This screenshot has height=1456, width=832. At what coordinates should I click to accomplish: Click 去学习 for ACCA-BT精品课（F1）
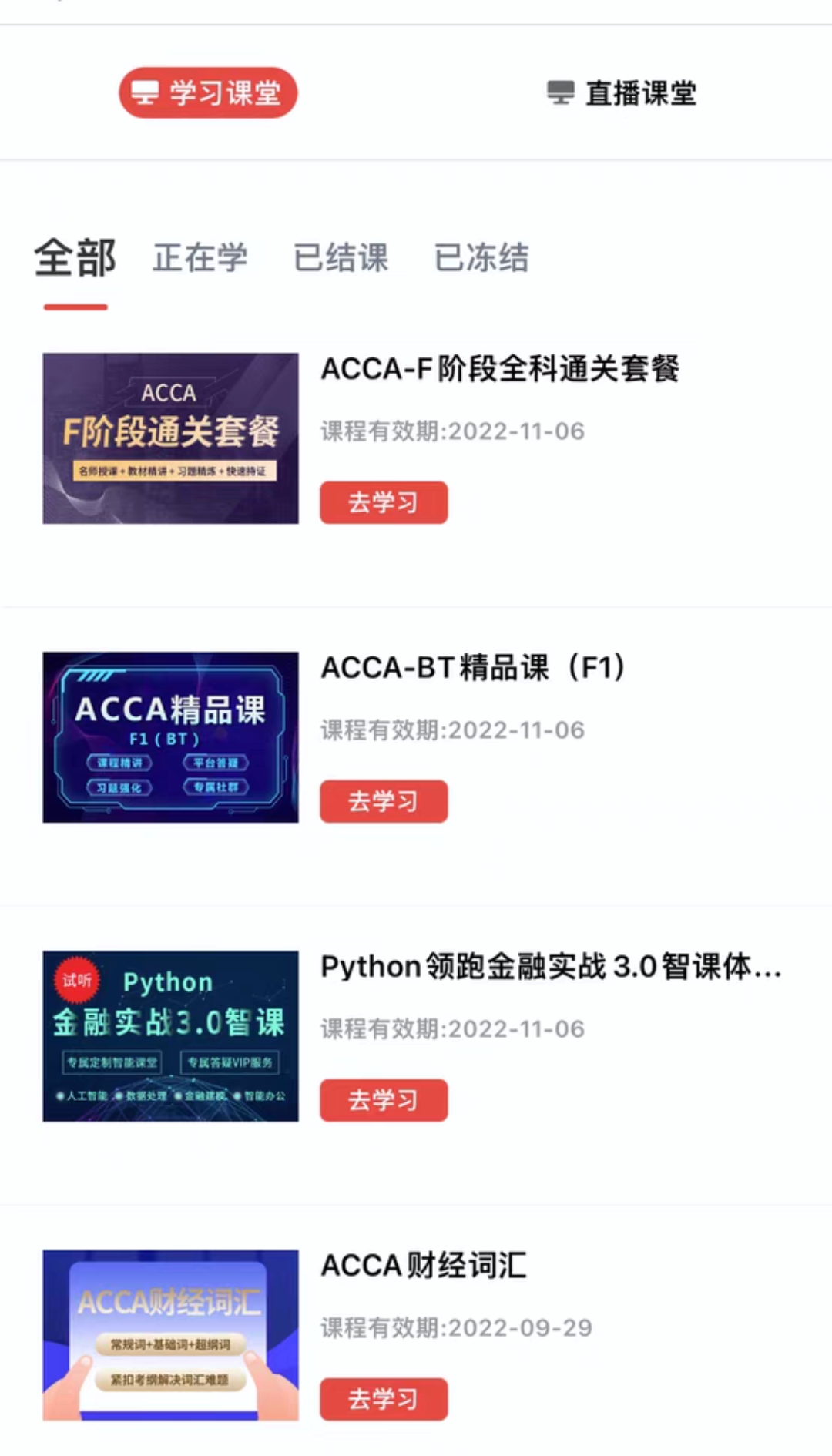coord(384,801)
